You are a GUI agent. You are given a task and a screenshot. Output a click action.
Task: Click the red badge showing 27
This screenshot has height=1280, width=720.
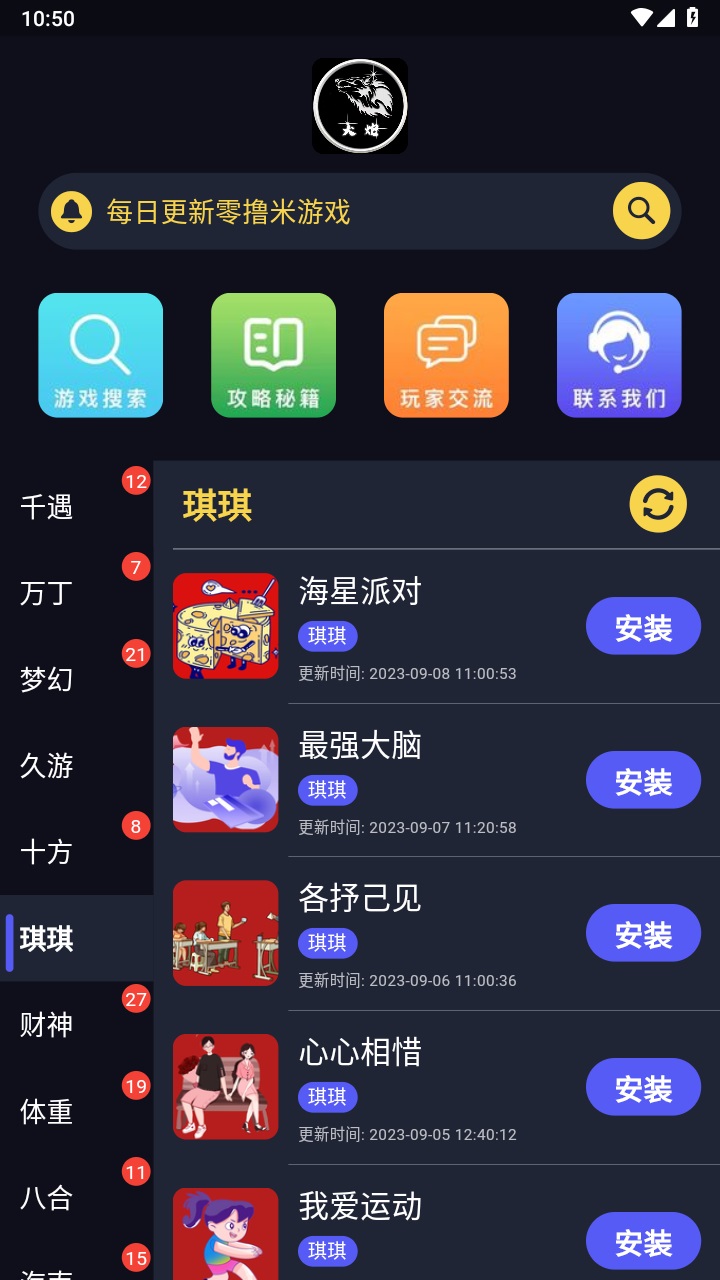135,997
